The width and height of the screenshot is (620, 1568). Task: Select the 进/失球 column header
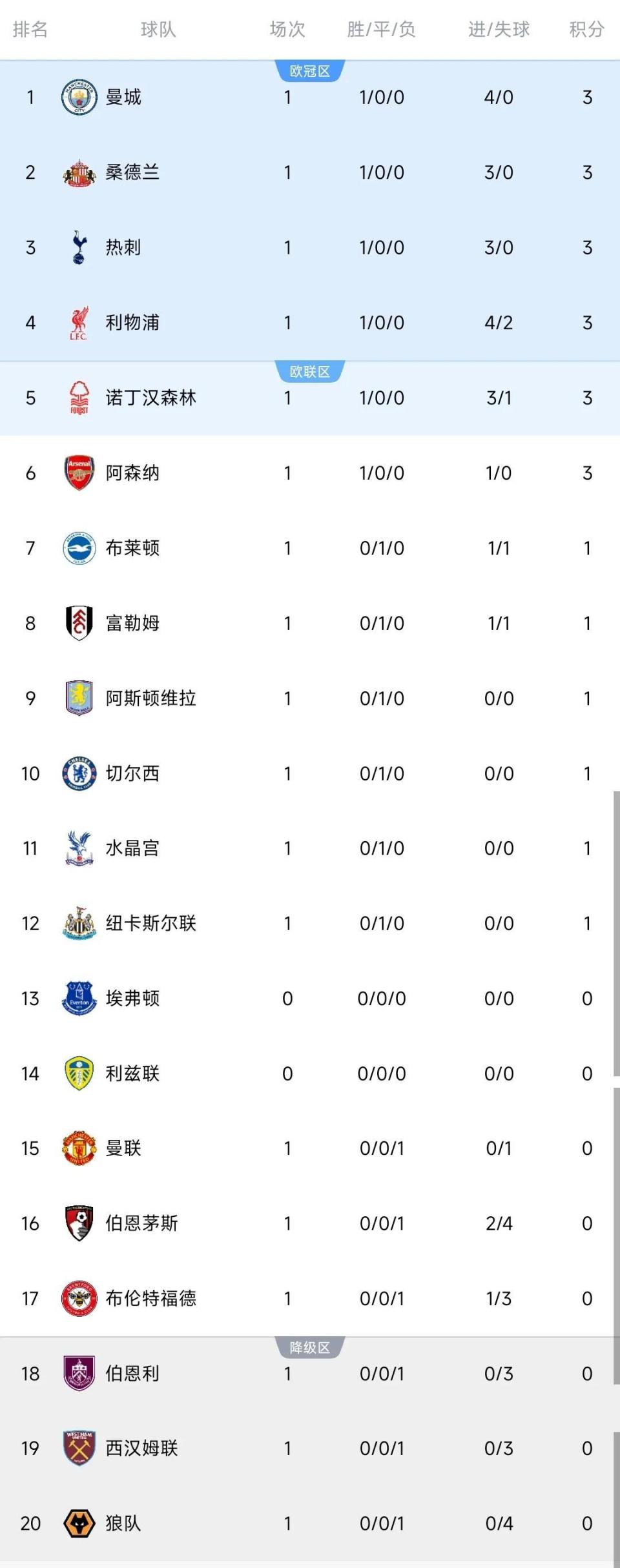[x=498, y=28]
